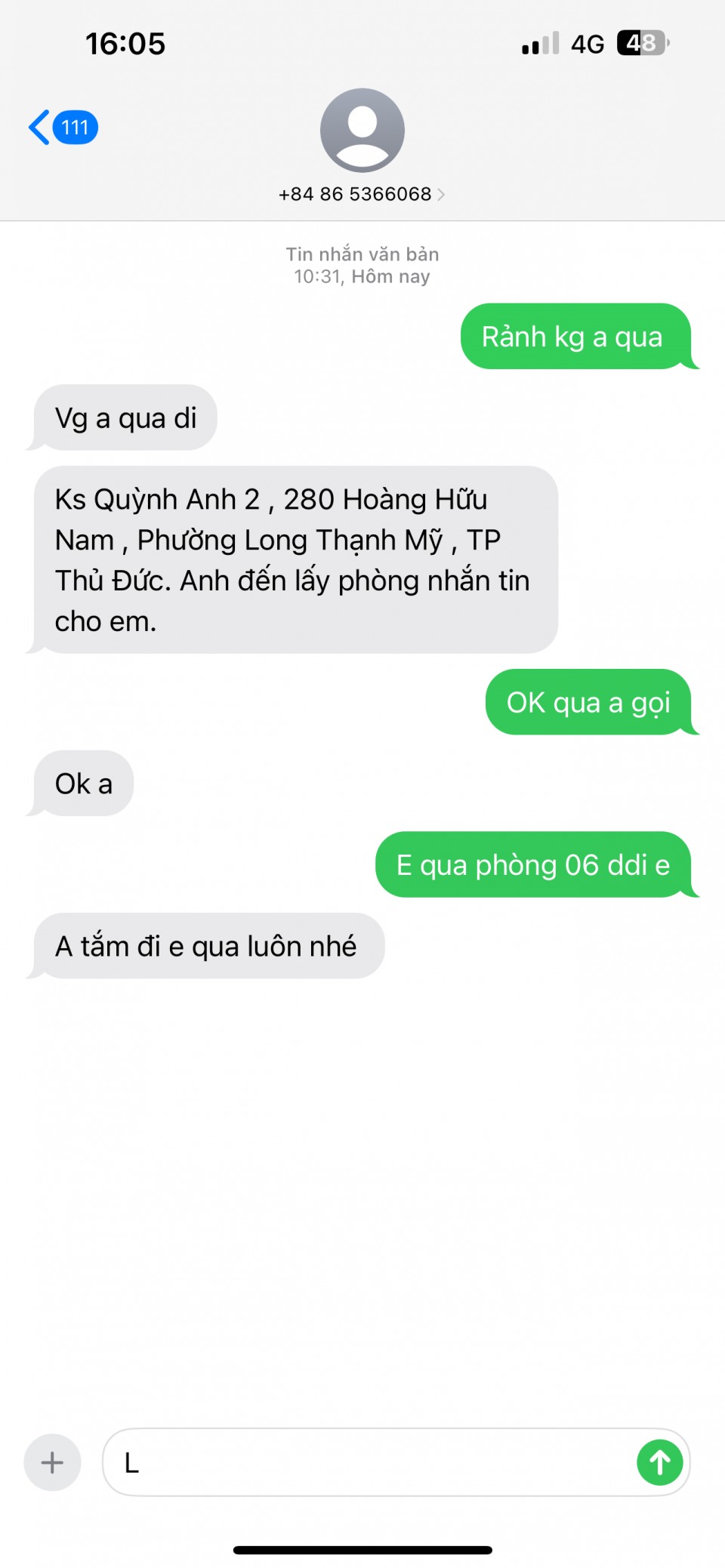Open the plus attachments menu

point(52,1462)
